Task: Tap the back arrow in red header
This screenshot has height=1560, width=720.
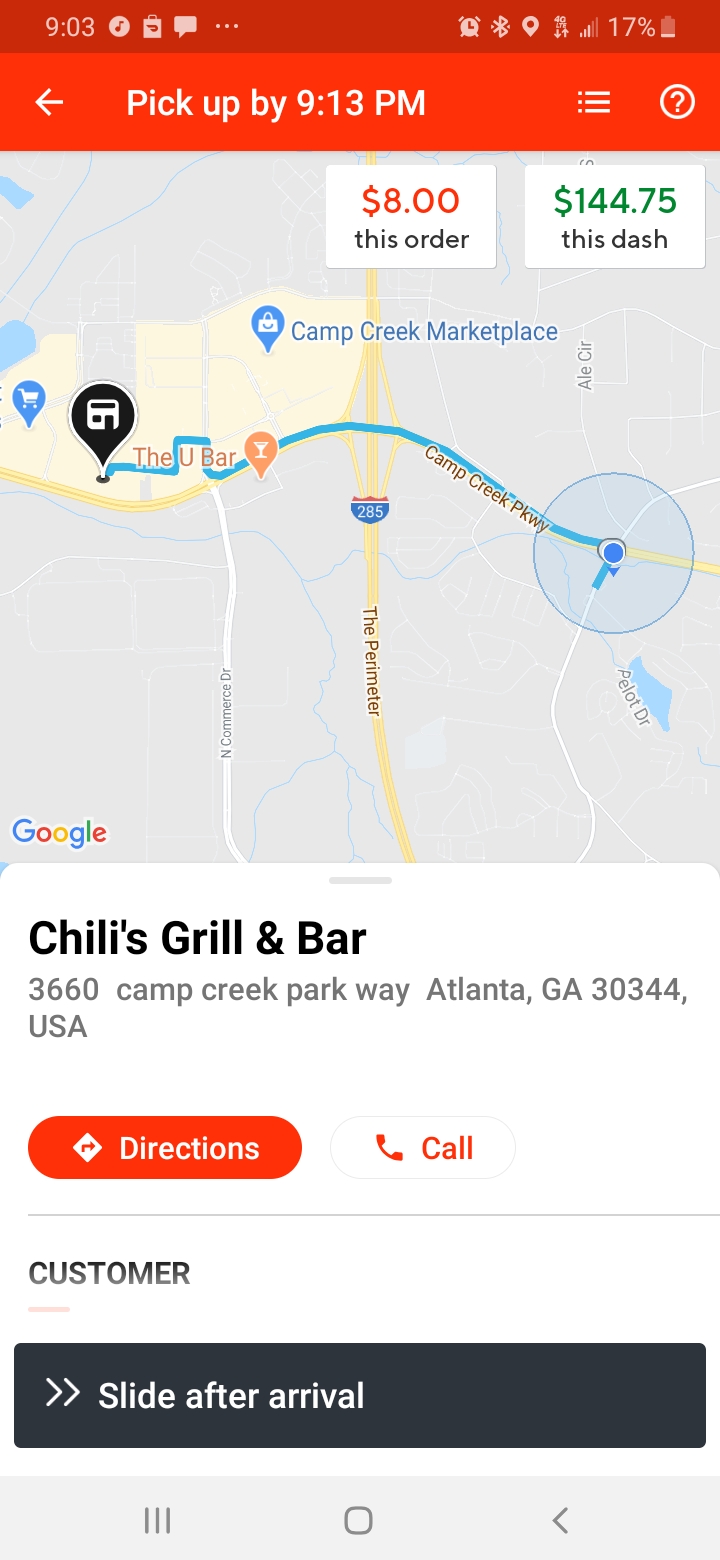Action: 48,101
